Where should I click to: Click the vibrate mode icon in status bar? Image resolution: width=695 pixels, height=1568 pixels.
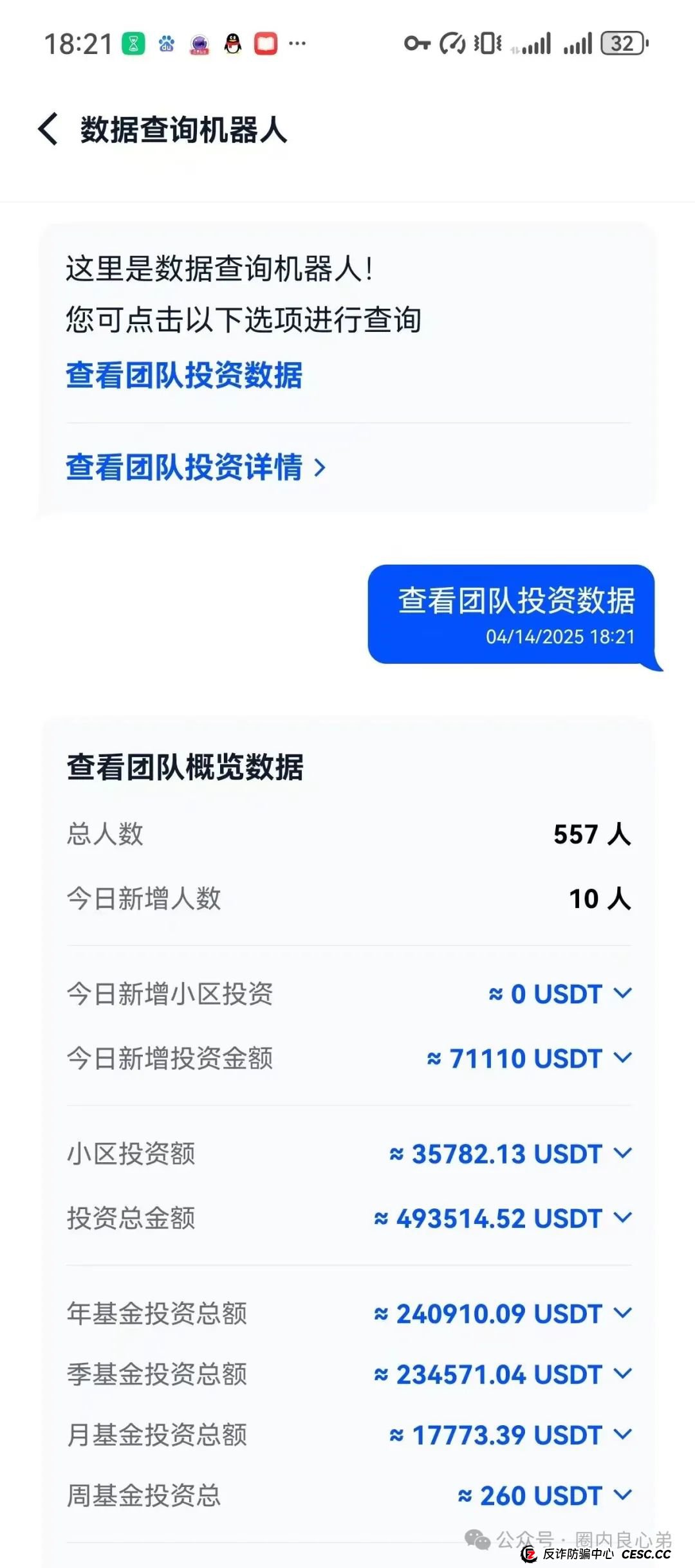click(x=487, y=43)
